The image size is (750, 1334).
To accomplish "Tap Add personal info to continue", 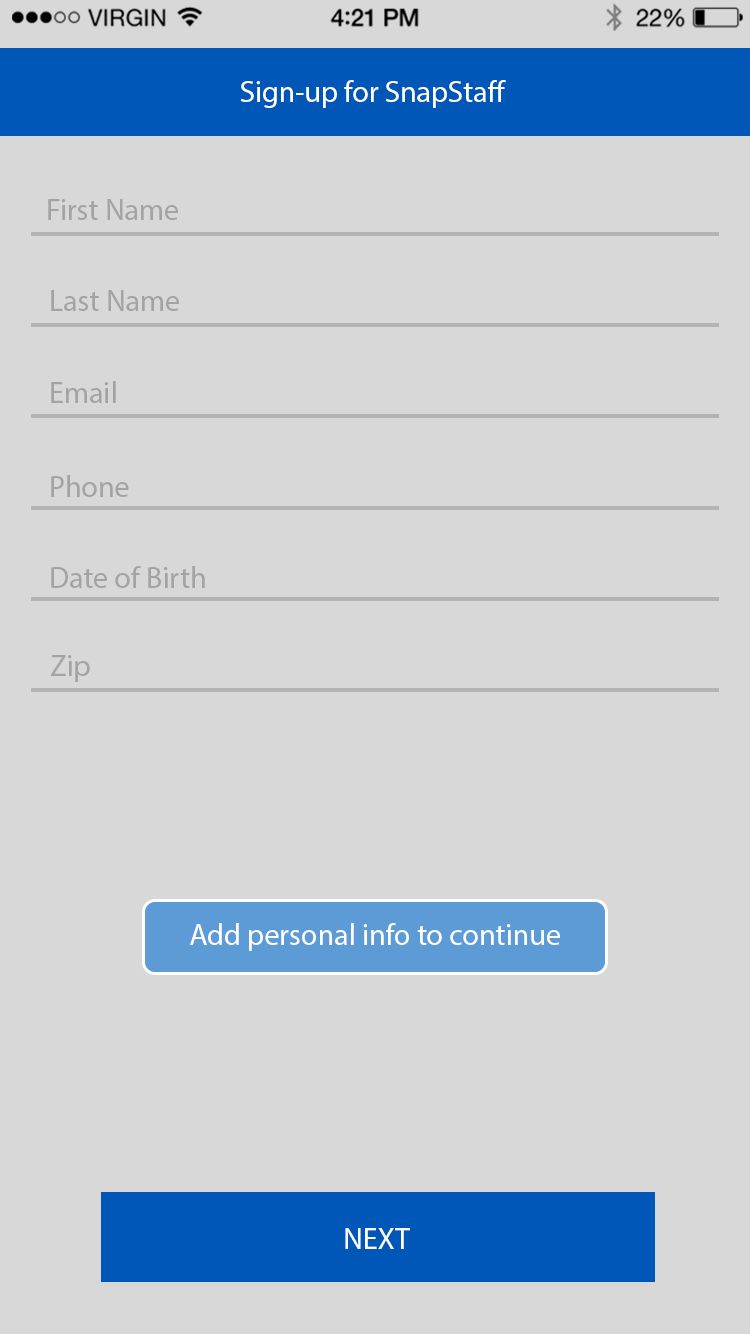I will pyautogui.click(x=375, y=936).
